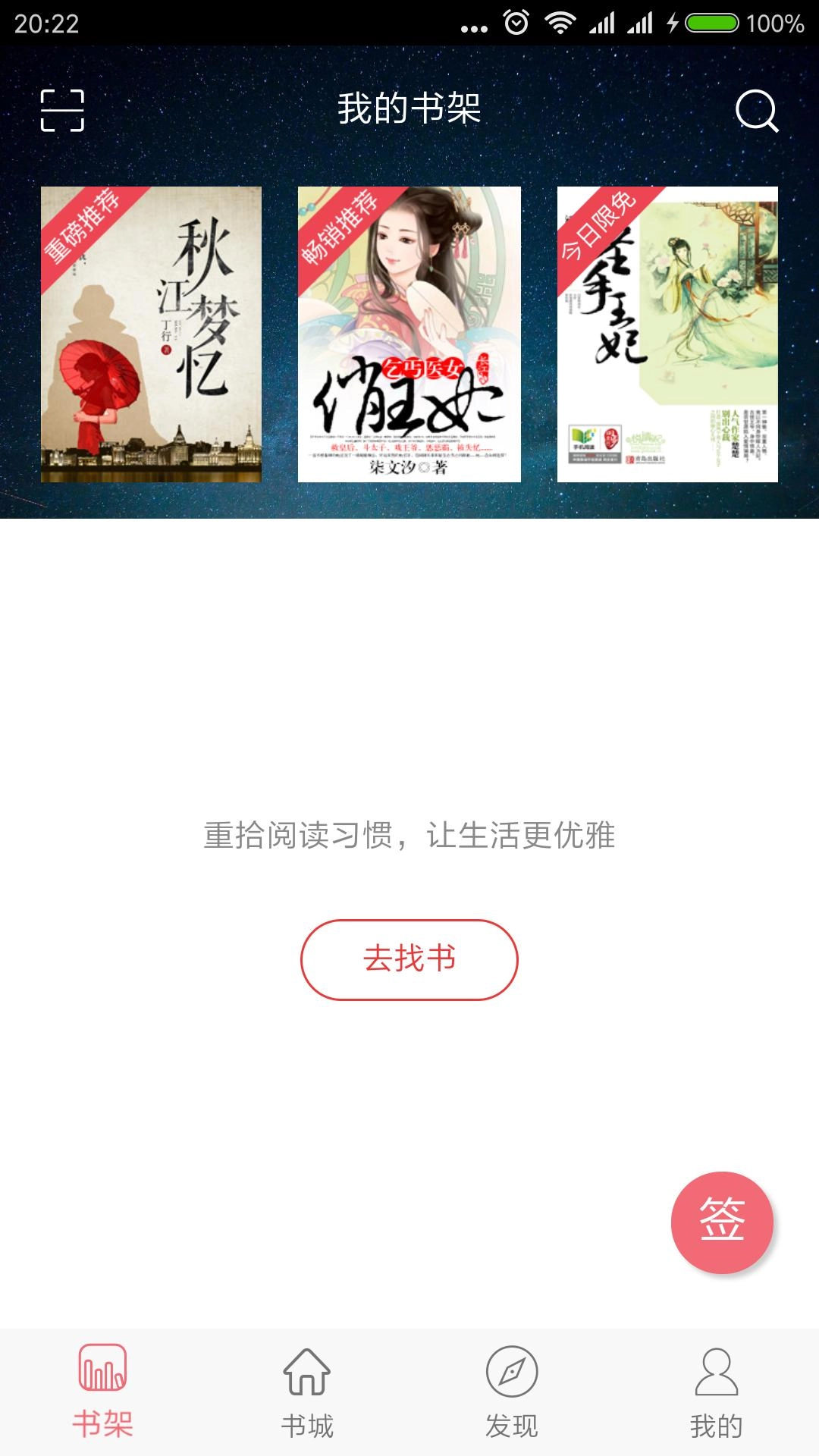The image size is (819, 1456).
Task: Open the 畅销推荐 book by 柒文汐
Action: coord(409,334)
